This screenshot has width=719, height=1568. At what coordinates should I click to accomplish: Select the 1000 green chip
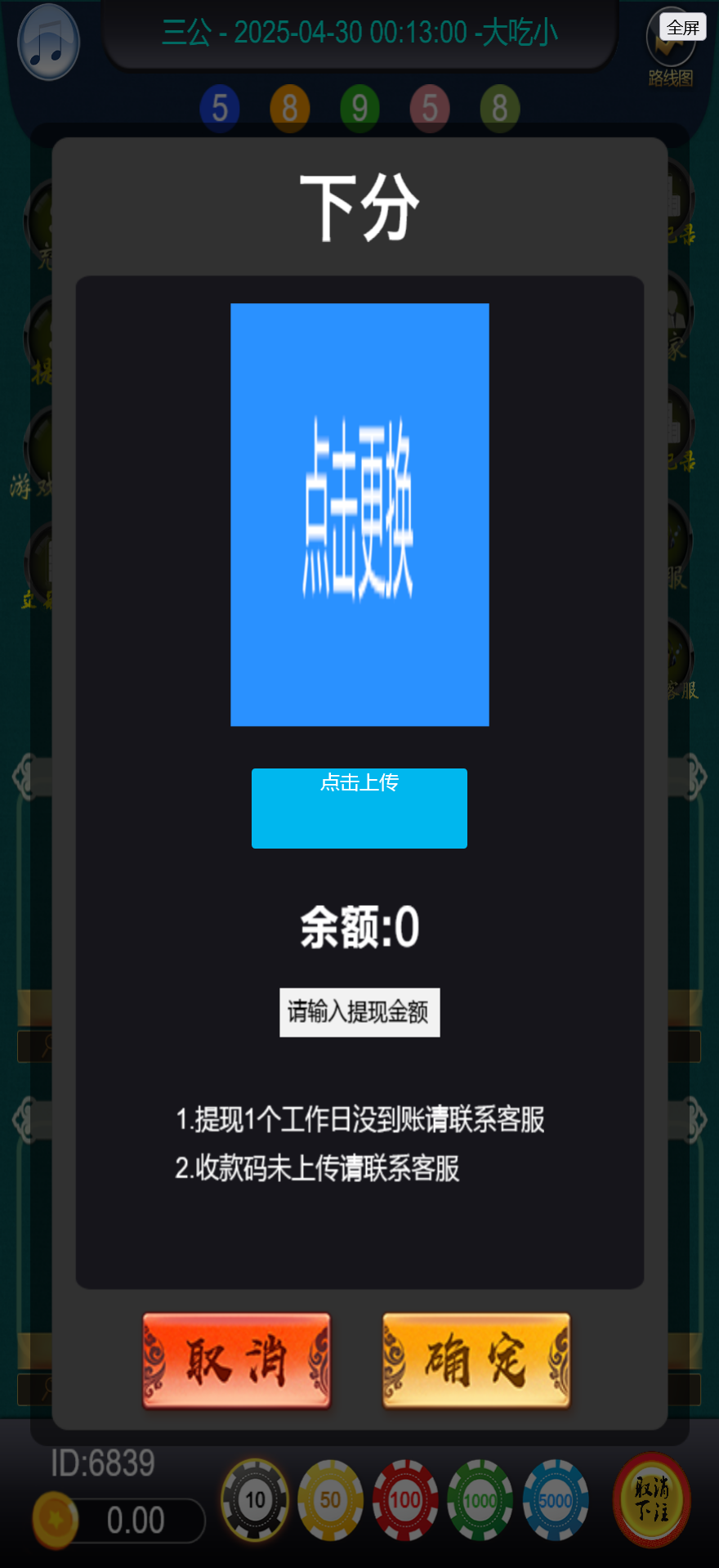click(480, 1501)
